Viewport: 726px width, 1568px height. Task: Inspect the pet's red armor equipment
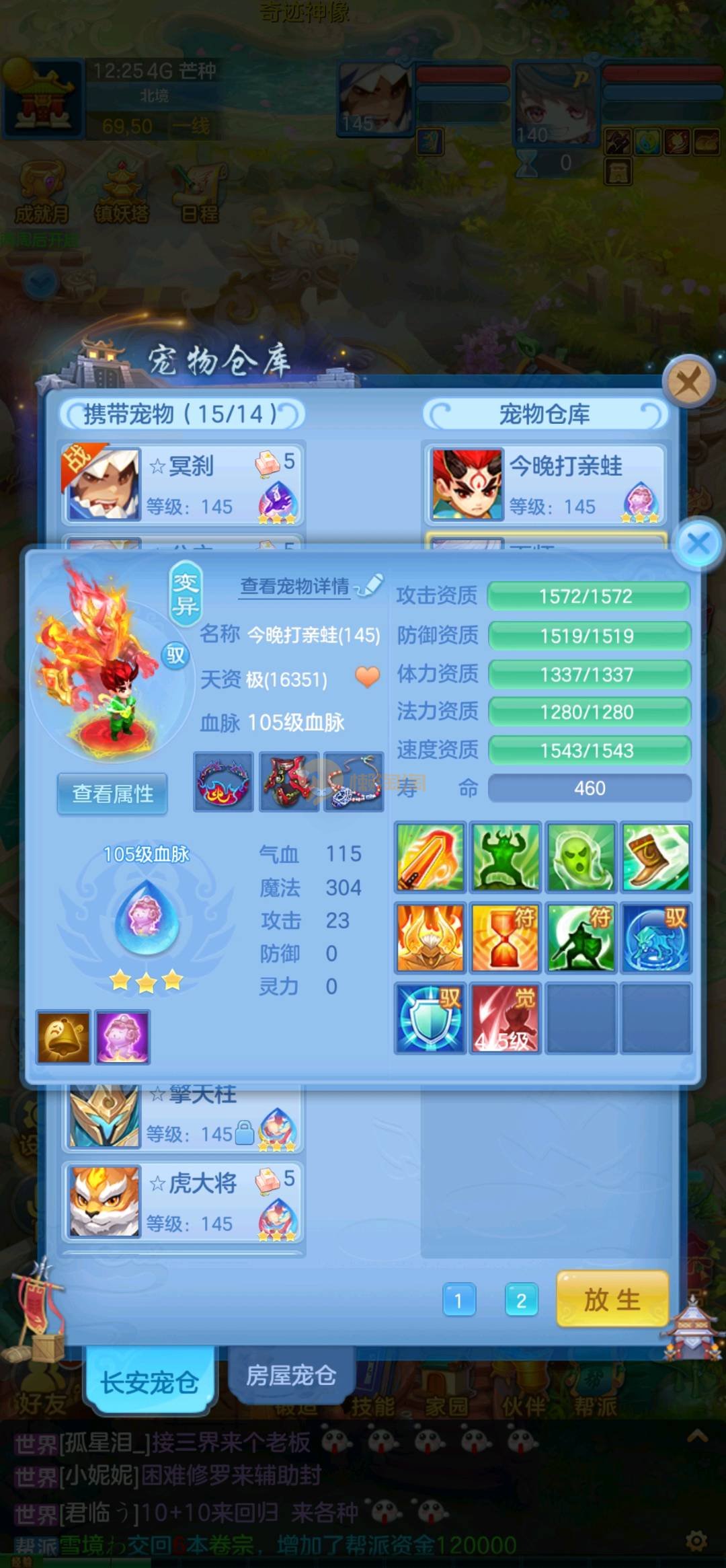(289, 782)
